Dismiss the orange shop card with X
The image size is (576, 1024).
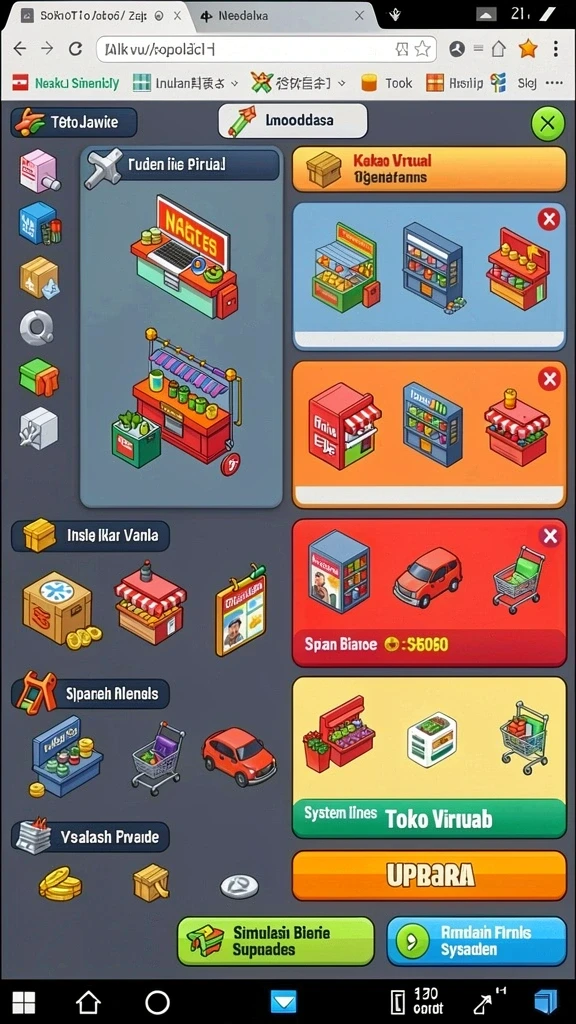click(549, 379)
